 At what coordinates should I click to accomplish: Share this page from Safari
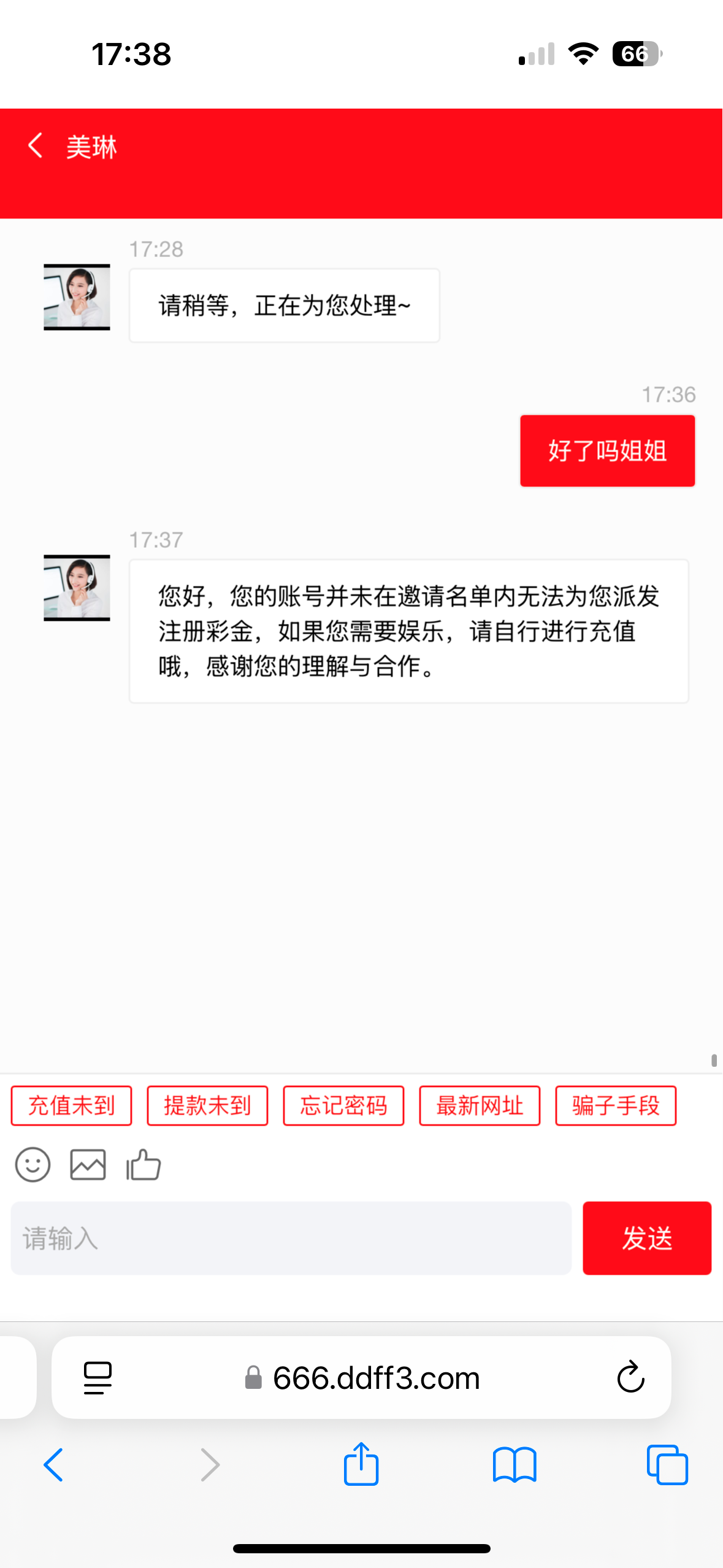coord(361,1464)
